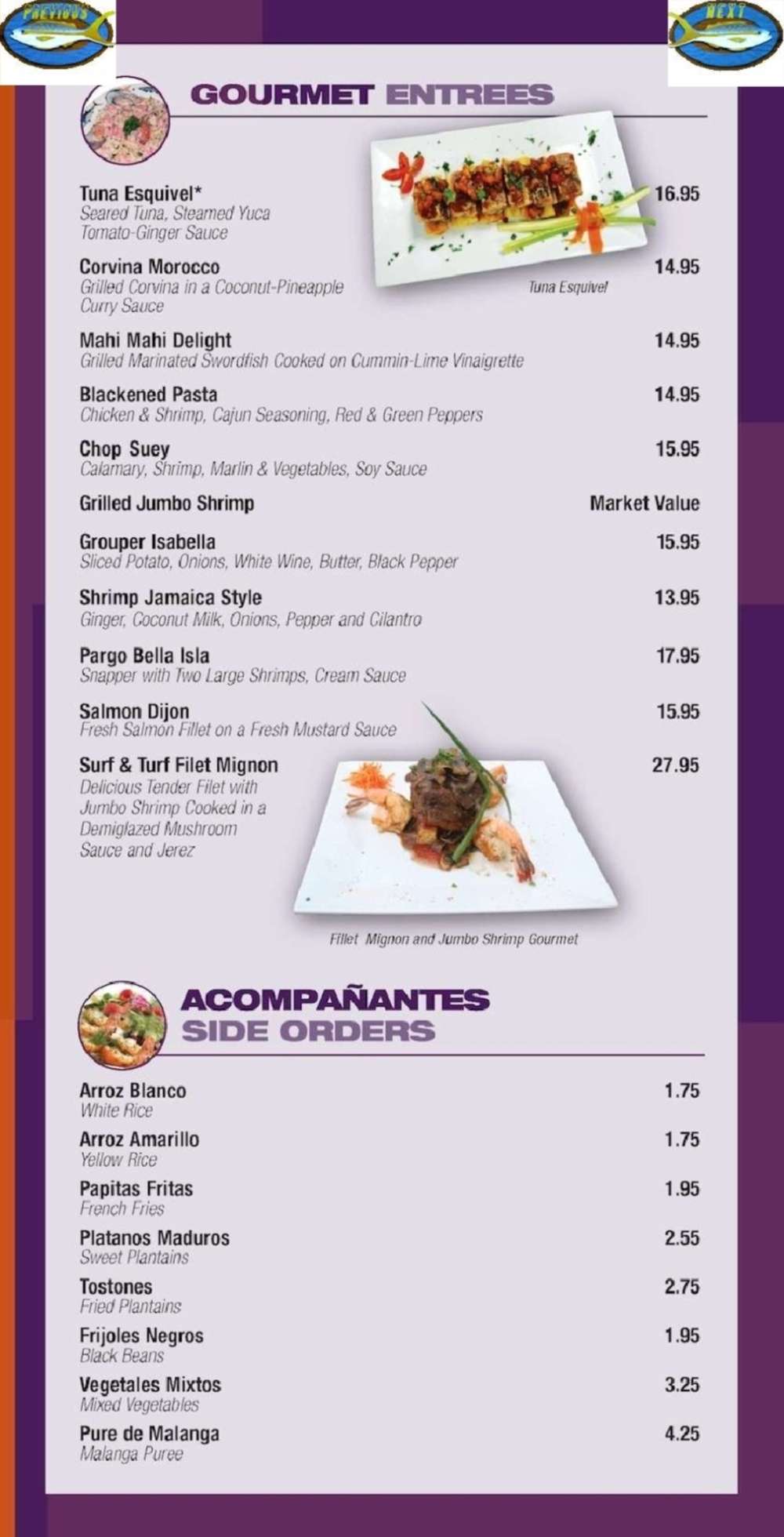
Task: Click the Grilled Jumbo Shrimp Market Value item
Action: (167, 503)
